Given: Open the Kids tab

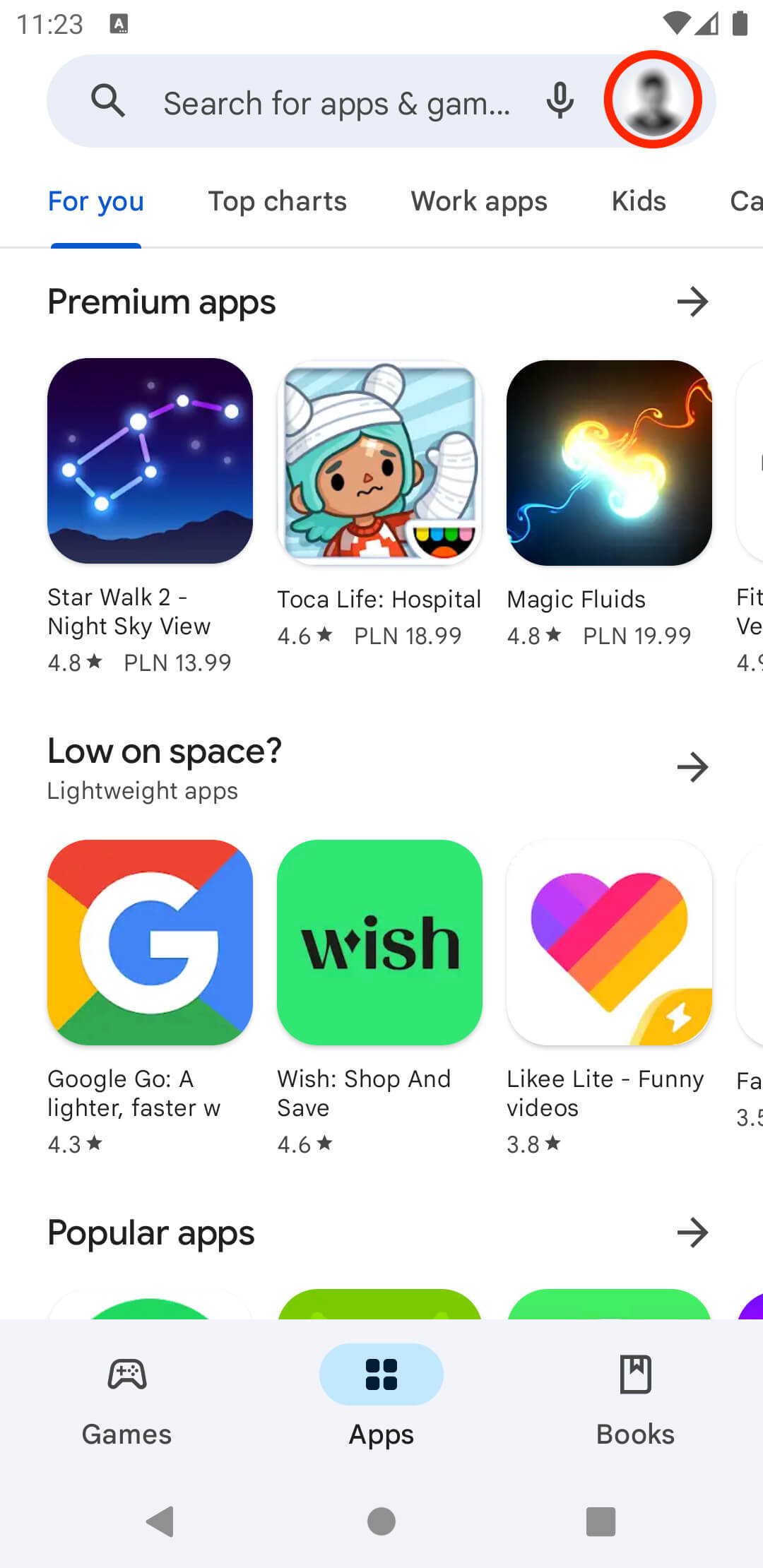Looking at the screenshot, I should (638, 201).
